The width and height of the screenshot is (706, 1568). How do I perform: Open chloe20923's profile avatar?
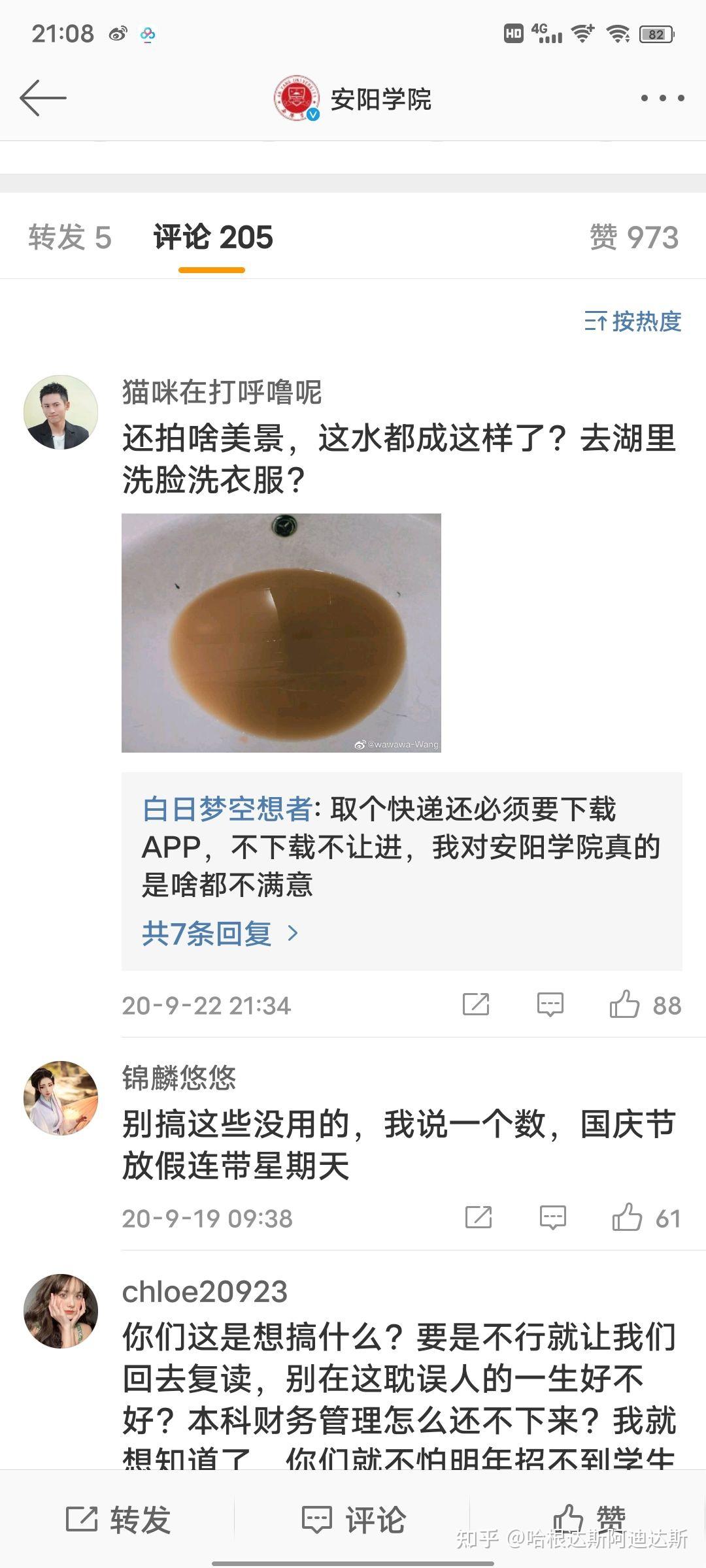tap(61, 1311)
